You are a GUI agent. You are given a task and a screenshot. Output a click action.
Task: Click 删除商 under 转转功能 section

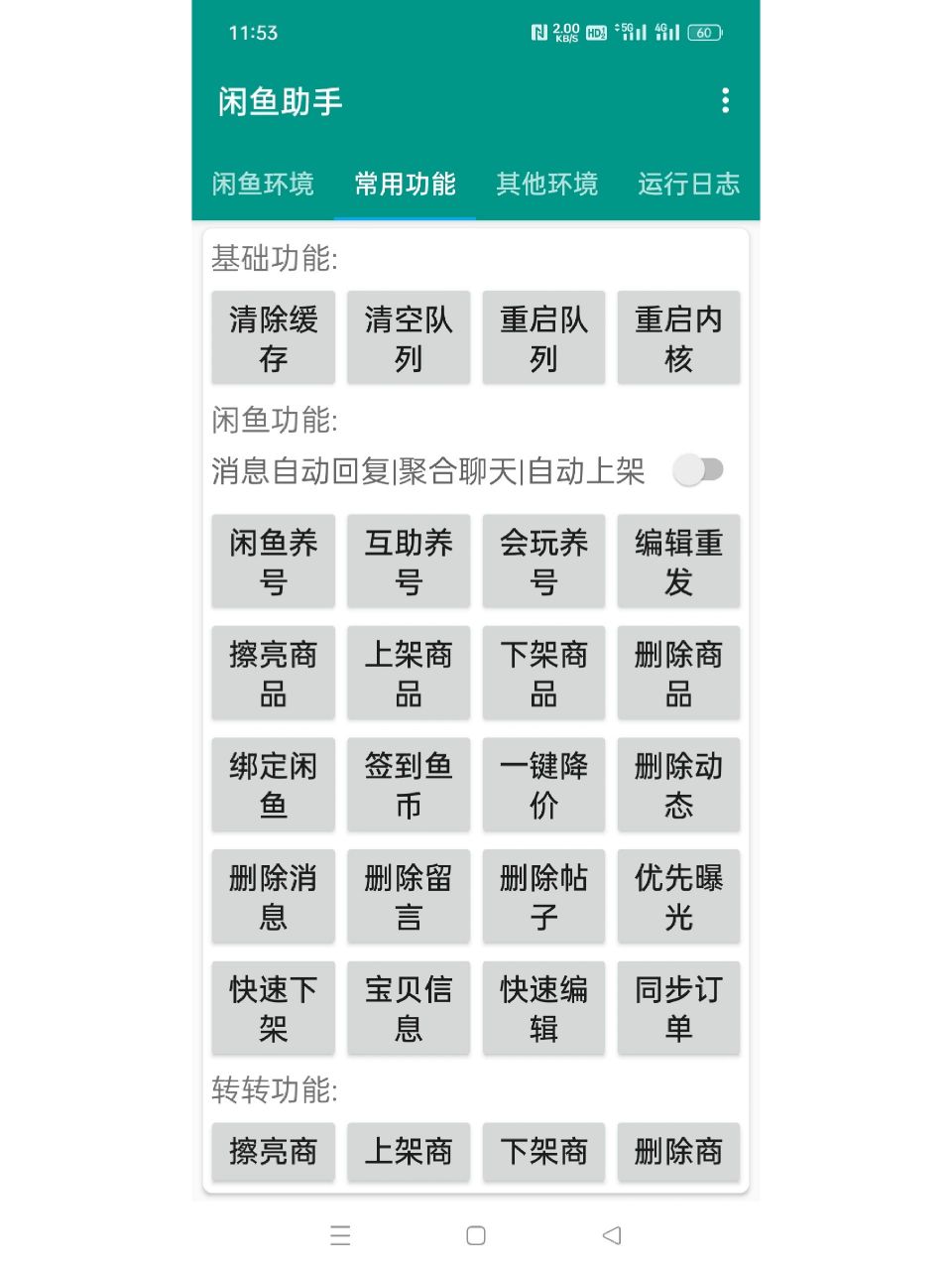[678, 1152]
